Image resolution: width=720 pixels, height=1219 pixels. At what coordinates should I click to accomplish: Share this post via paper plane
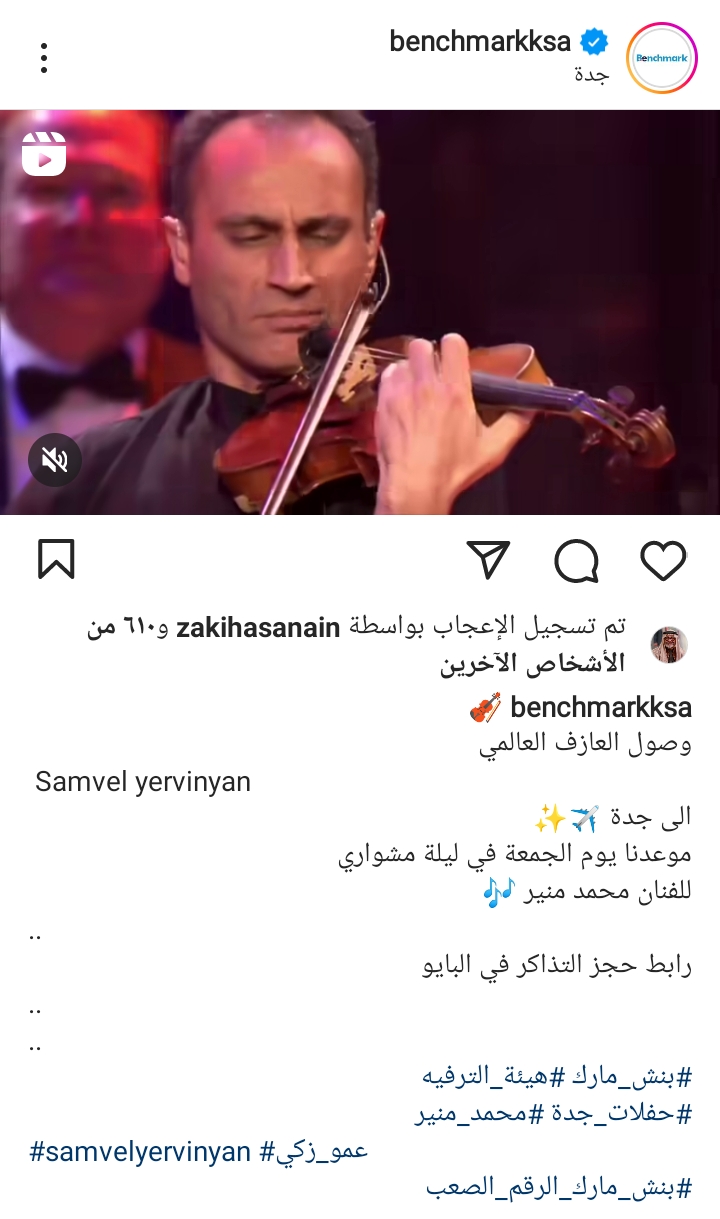click(489, 560)
